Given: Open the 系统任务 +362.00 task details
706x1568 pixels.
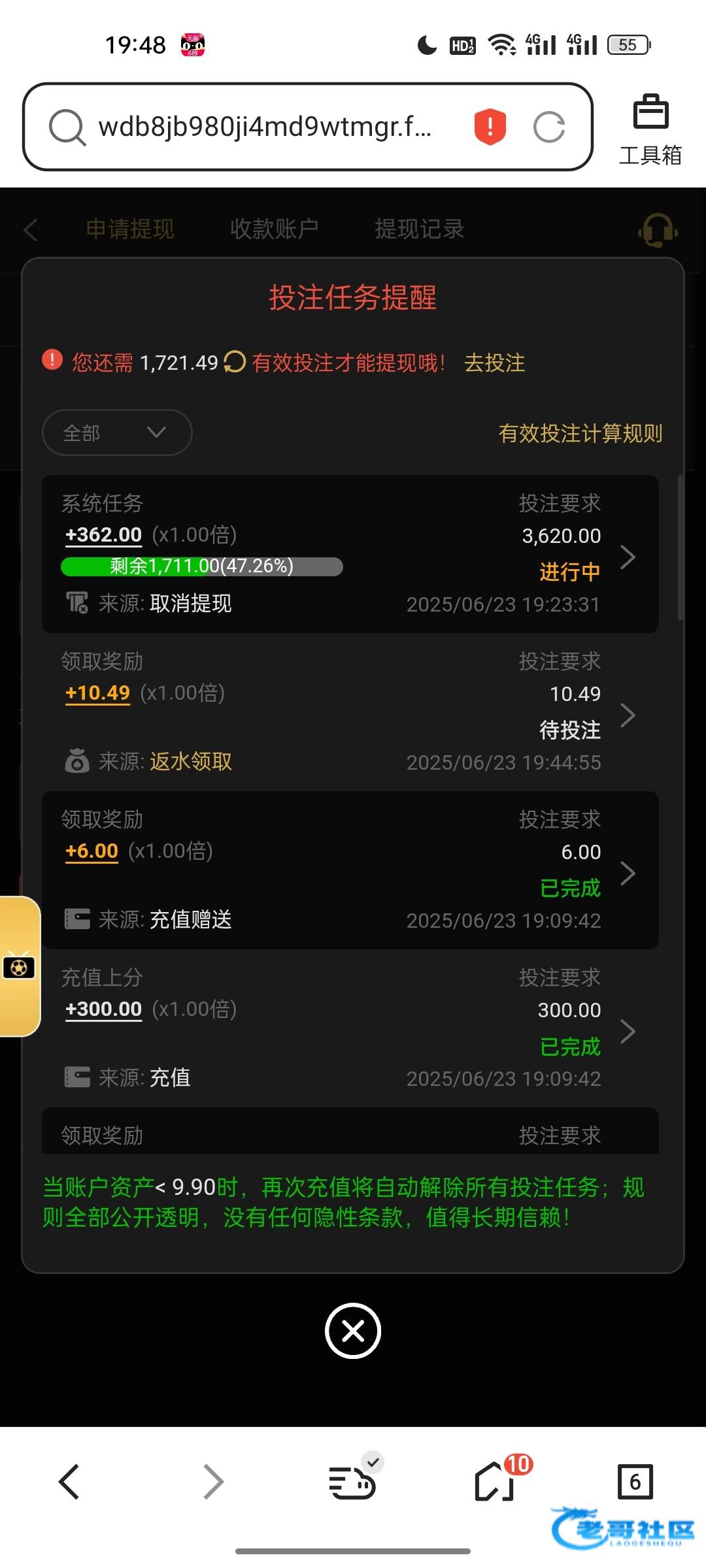Looking at the screenshot, I should (x=350, y=554).
